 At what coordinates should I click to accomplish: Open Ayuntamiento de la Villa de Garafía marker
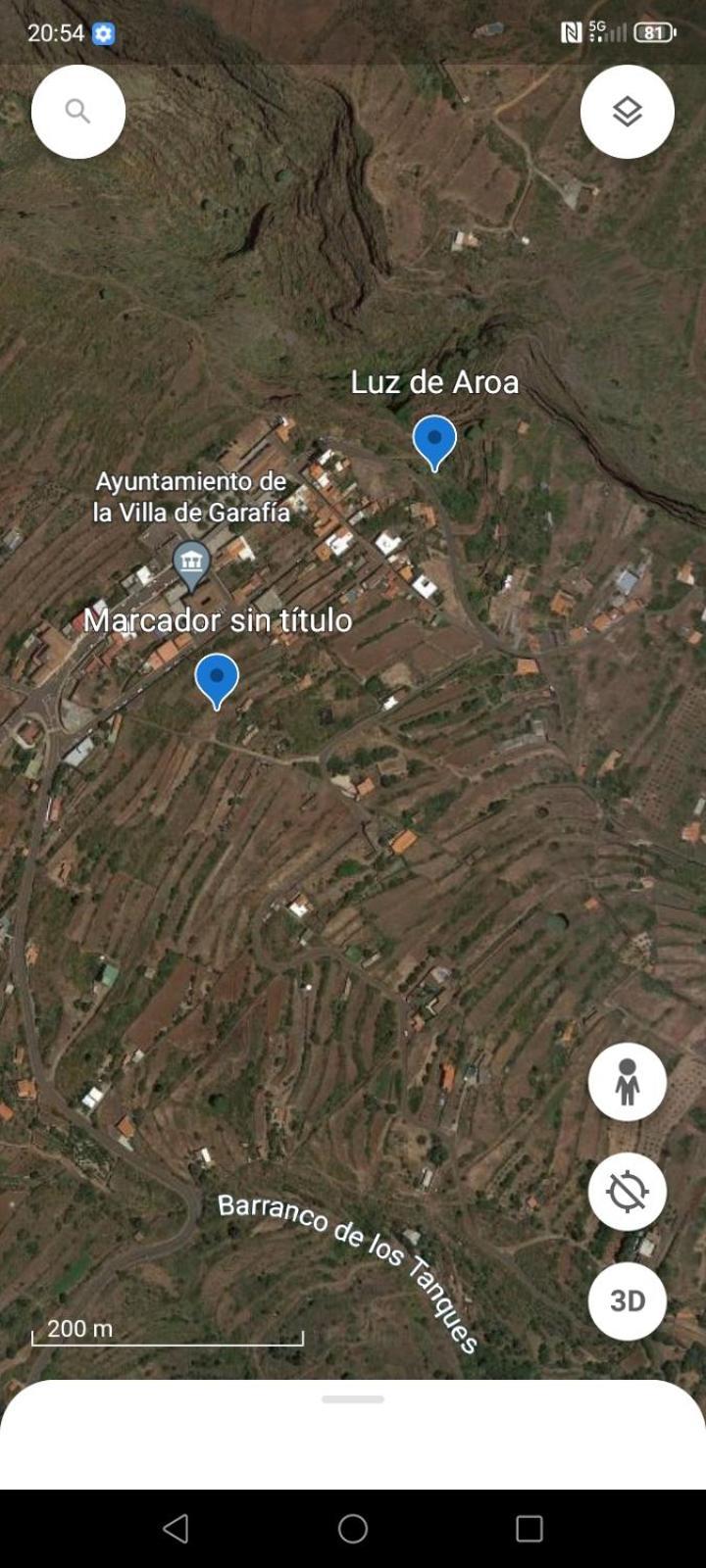click(191, 563)
